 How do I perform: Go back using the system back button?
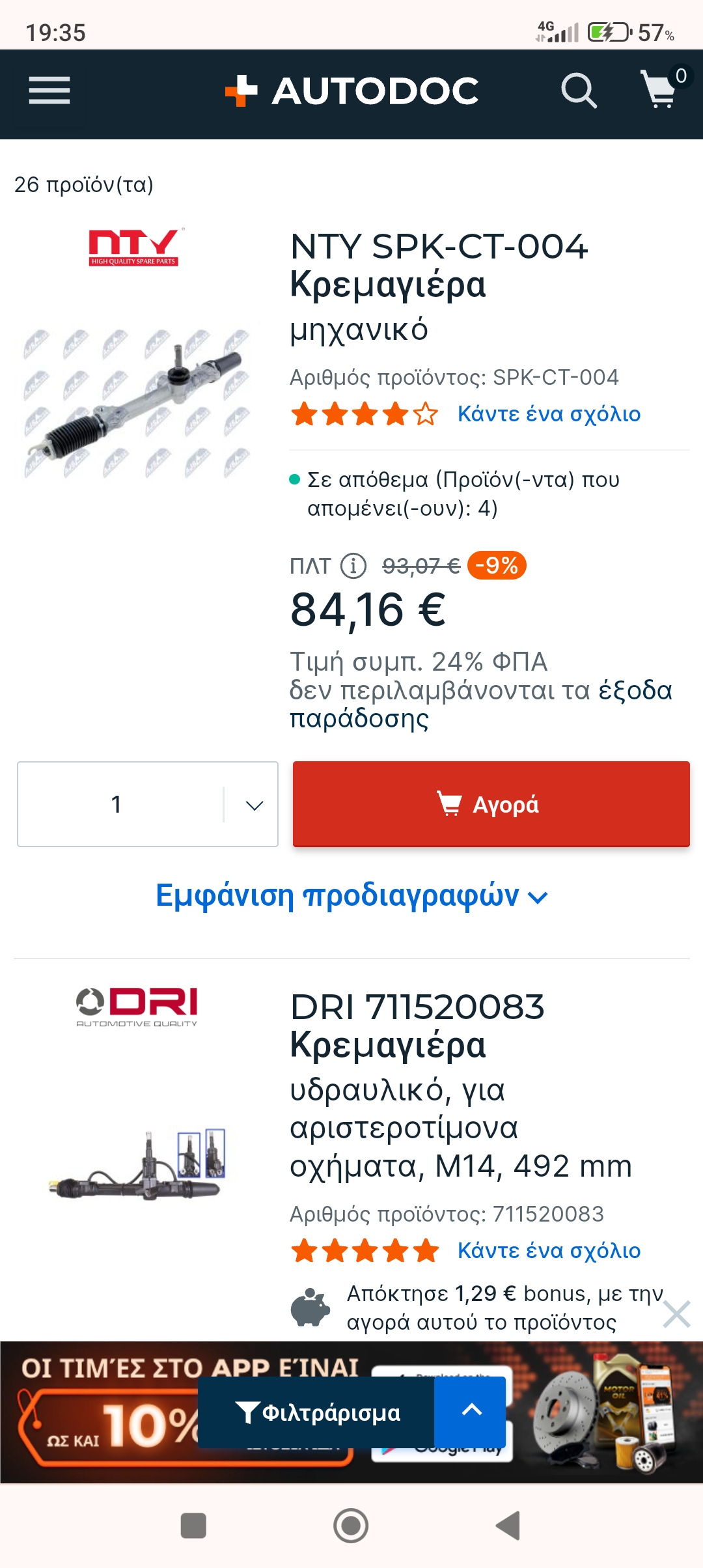click(508, 1526)
